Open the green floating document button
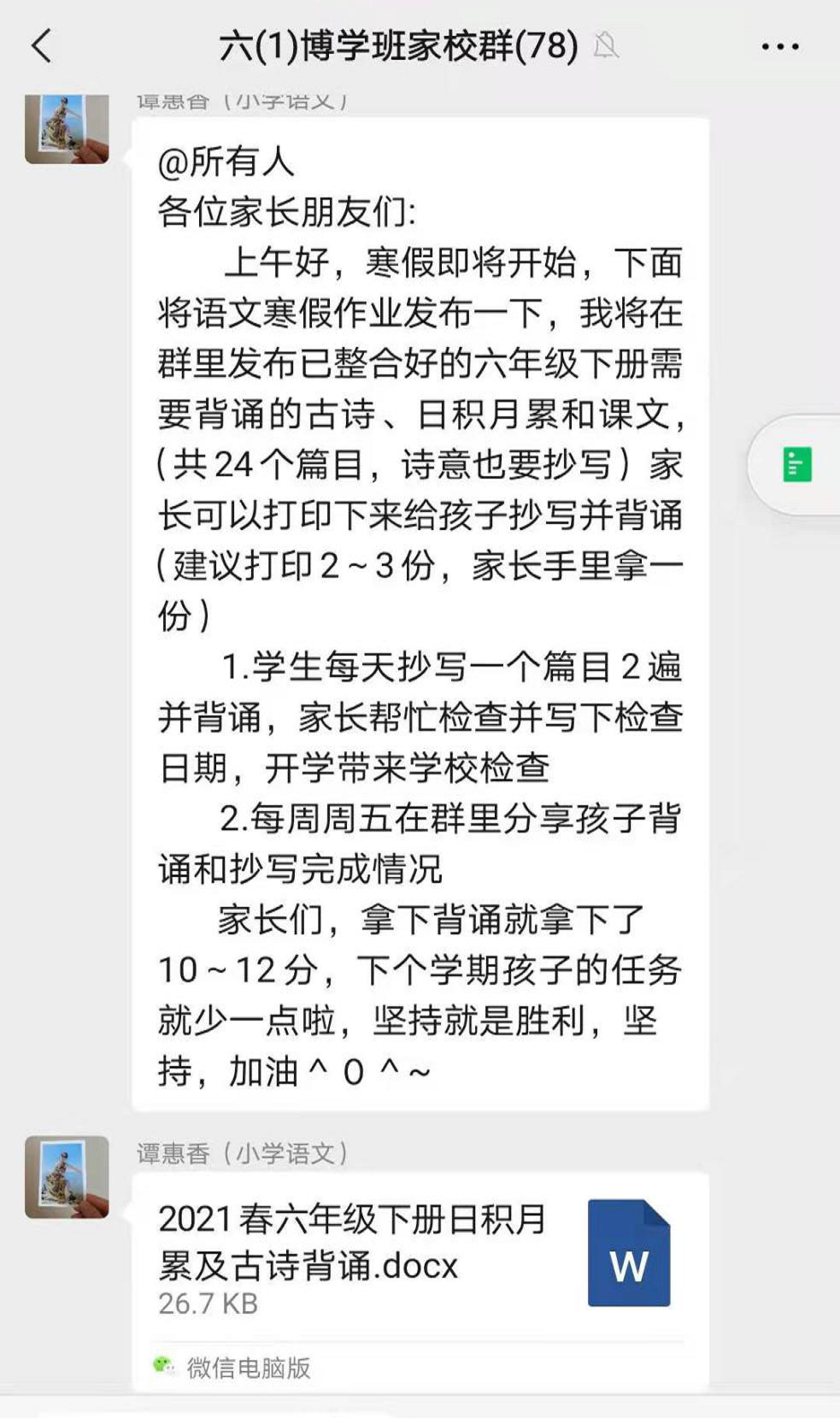Viewport: 840px width, 1419px height. coord(796,465)
